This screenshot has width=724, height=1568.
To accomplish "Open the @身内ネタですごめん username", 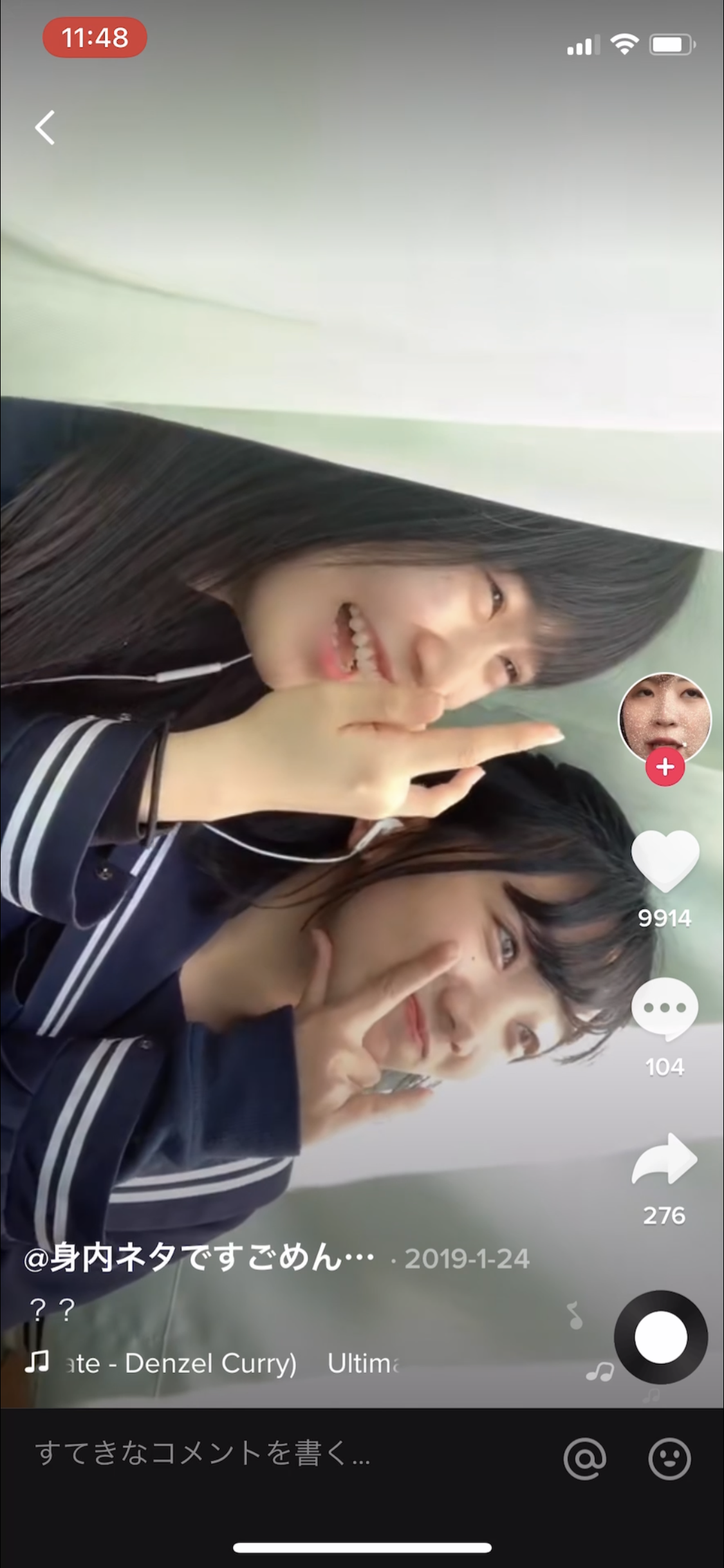I will click(x=200, y=1258).
